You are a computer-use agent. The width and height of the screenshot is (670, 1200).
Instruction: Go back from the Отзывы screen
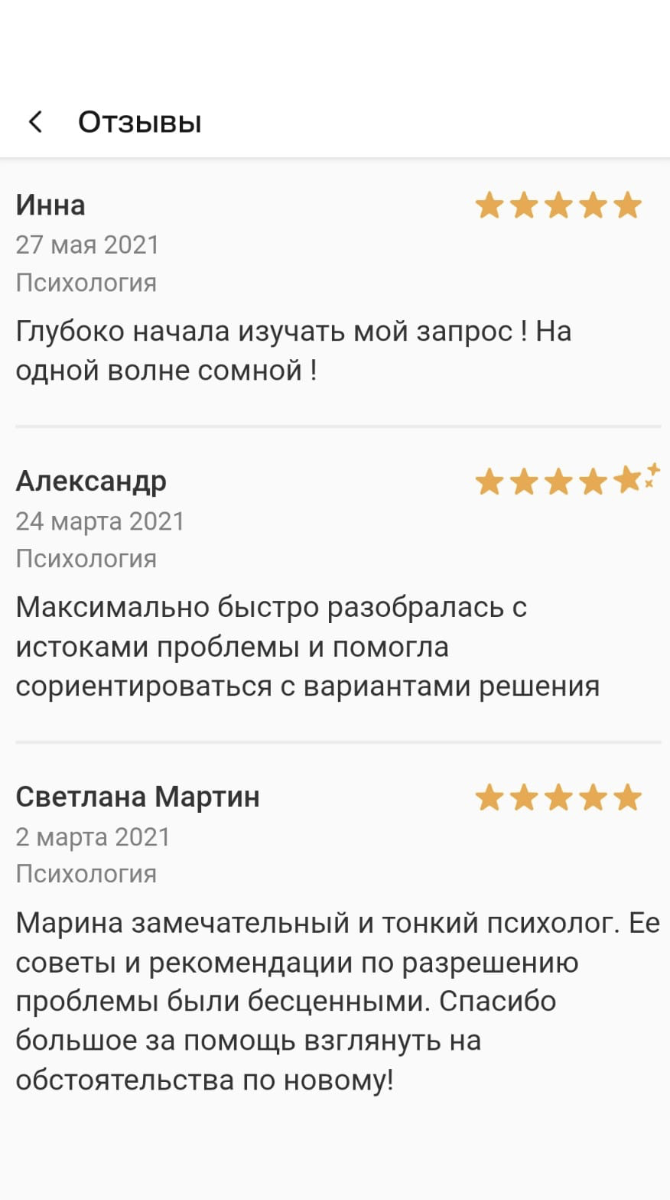tap(36, 122)
